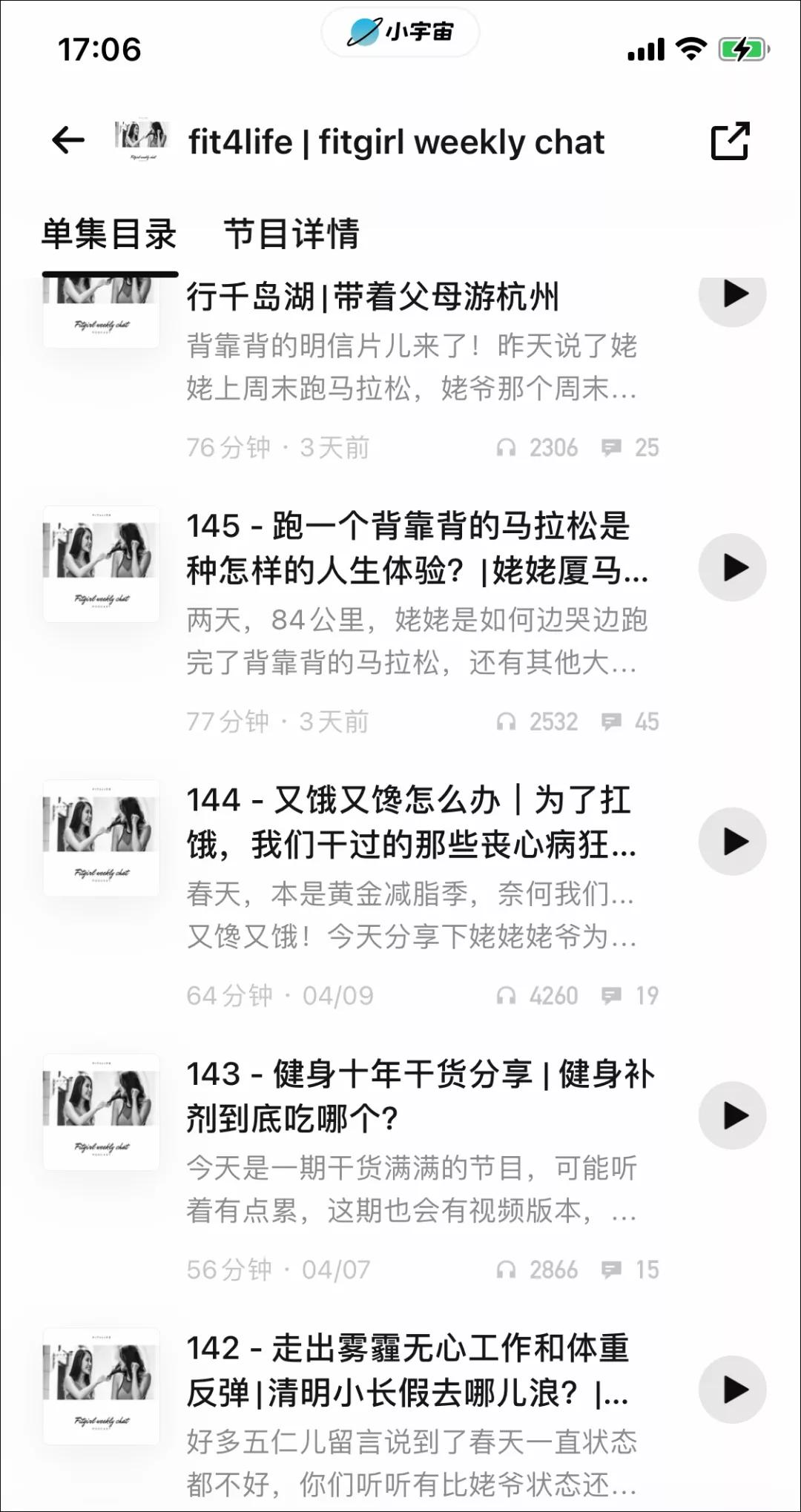The height and width of the screenshot is (1512, 801).
Task: Open comments icon for episode 144
Action: tap(613, 996)
